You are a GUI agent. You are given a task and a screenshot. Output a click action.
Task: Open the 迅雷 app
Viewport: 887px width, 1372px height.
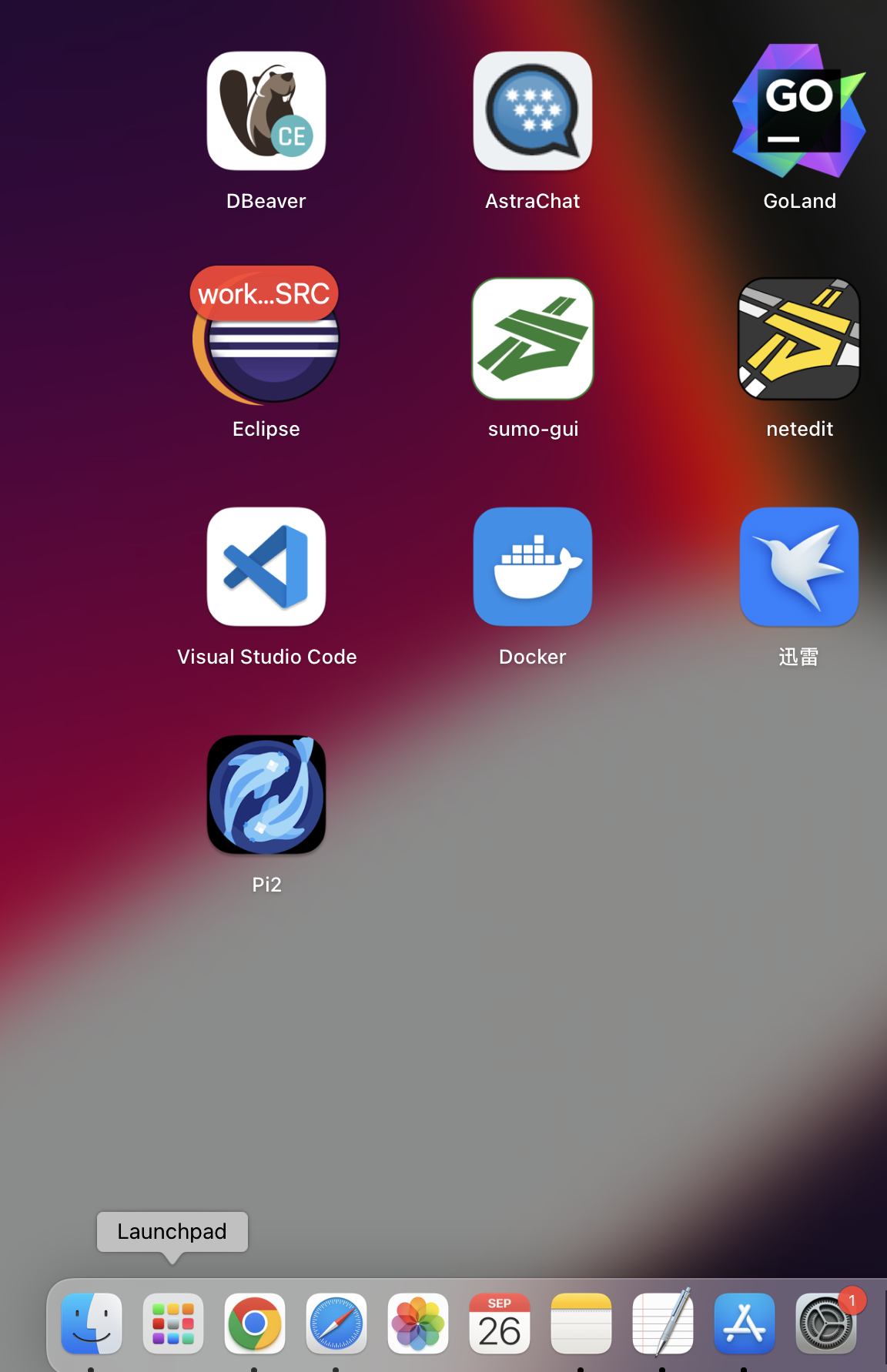click(x=799, y=567)
